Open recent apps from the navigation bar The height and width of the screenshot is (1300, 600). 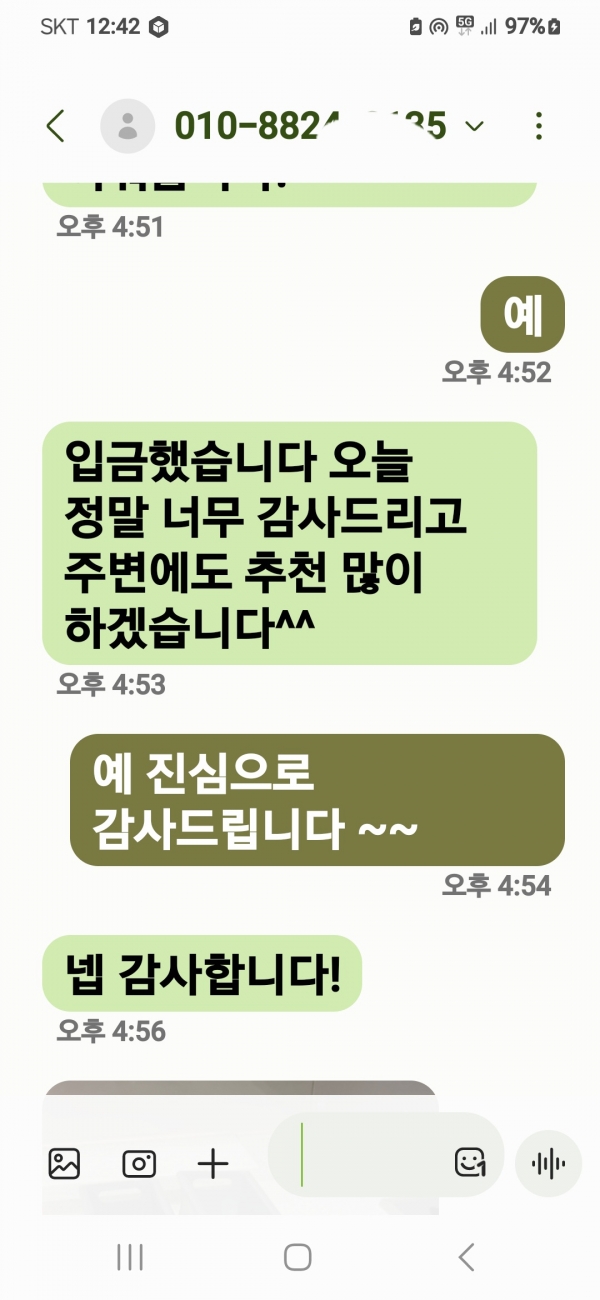[x=130, y=1257]
